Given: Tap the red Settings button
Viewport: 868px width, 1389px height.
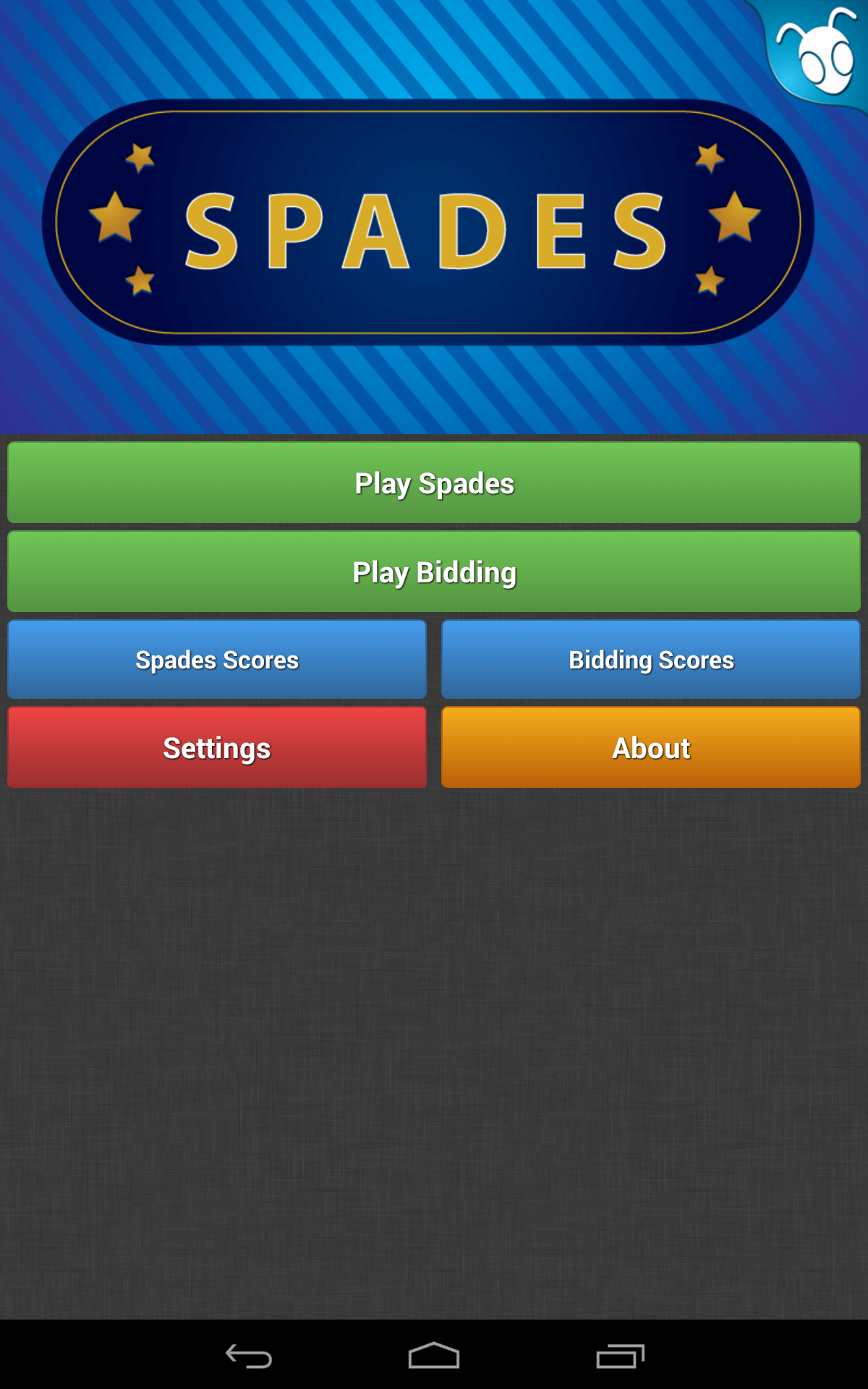Looking at the screenshot, I should tap(216, 747).
